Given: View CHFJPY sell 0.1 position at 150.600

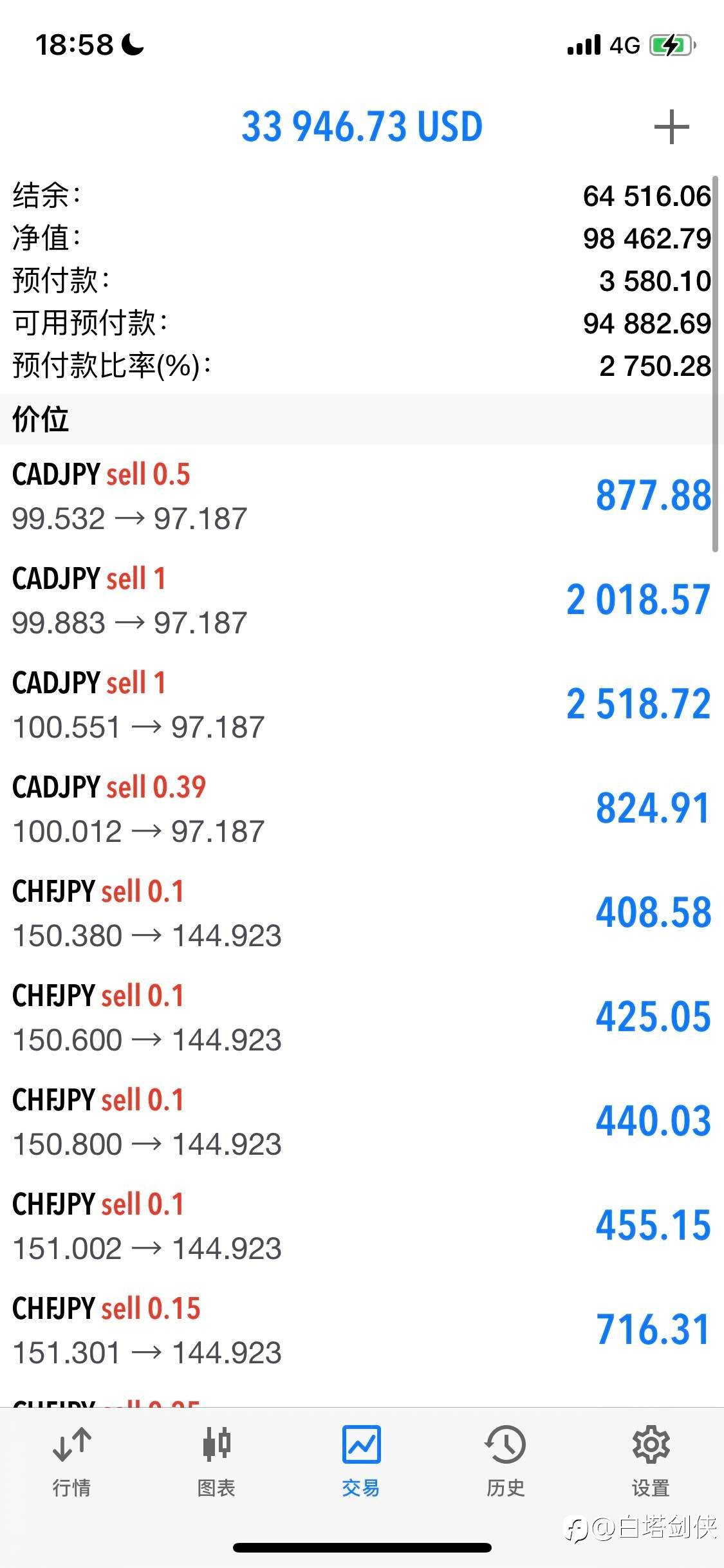Looking at the screenshot, I should coord(362,1018).
